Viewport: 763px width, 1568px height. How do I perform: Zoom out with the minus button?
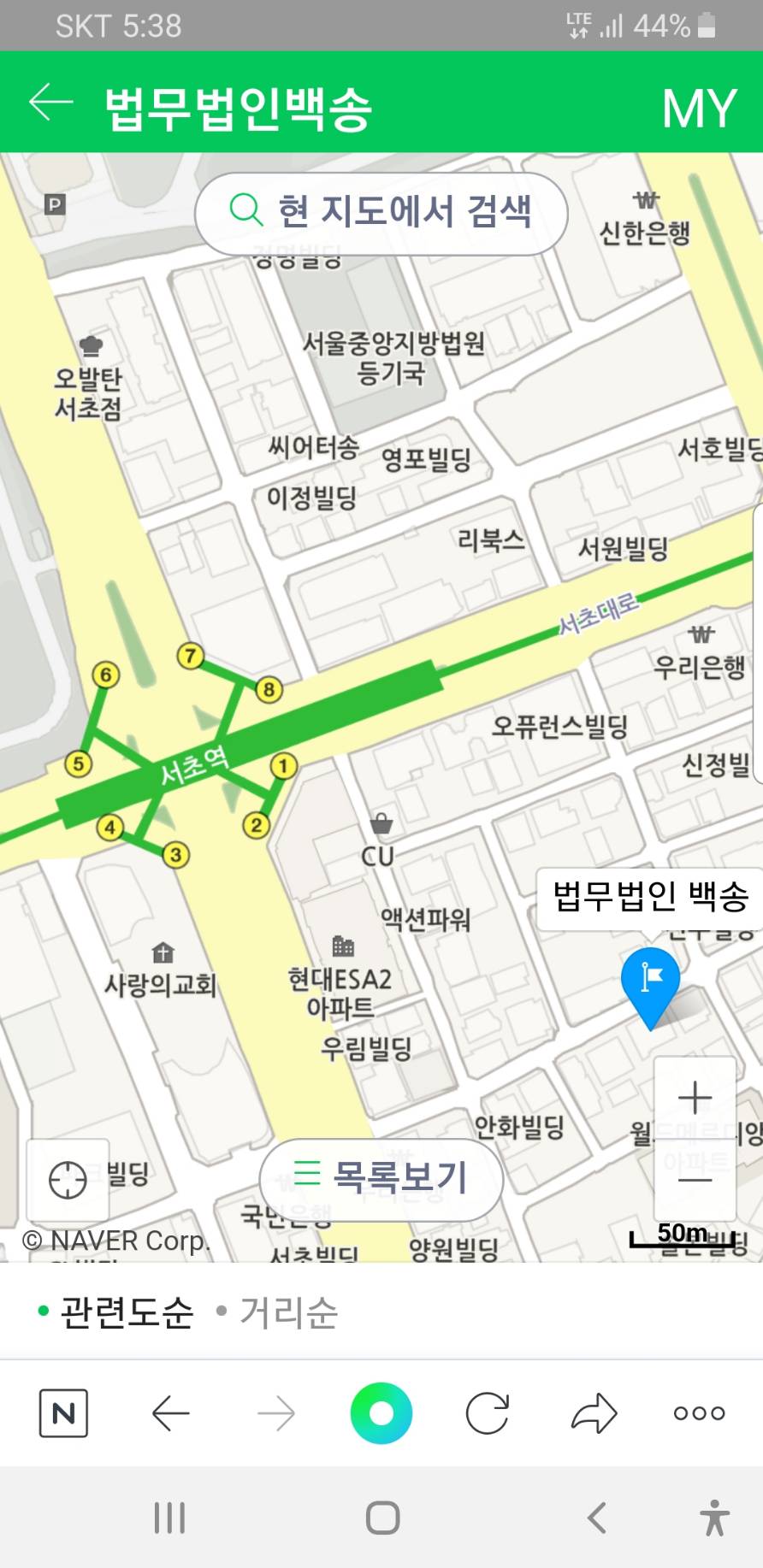pos(695,1180)
